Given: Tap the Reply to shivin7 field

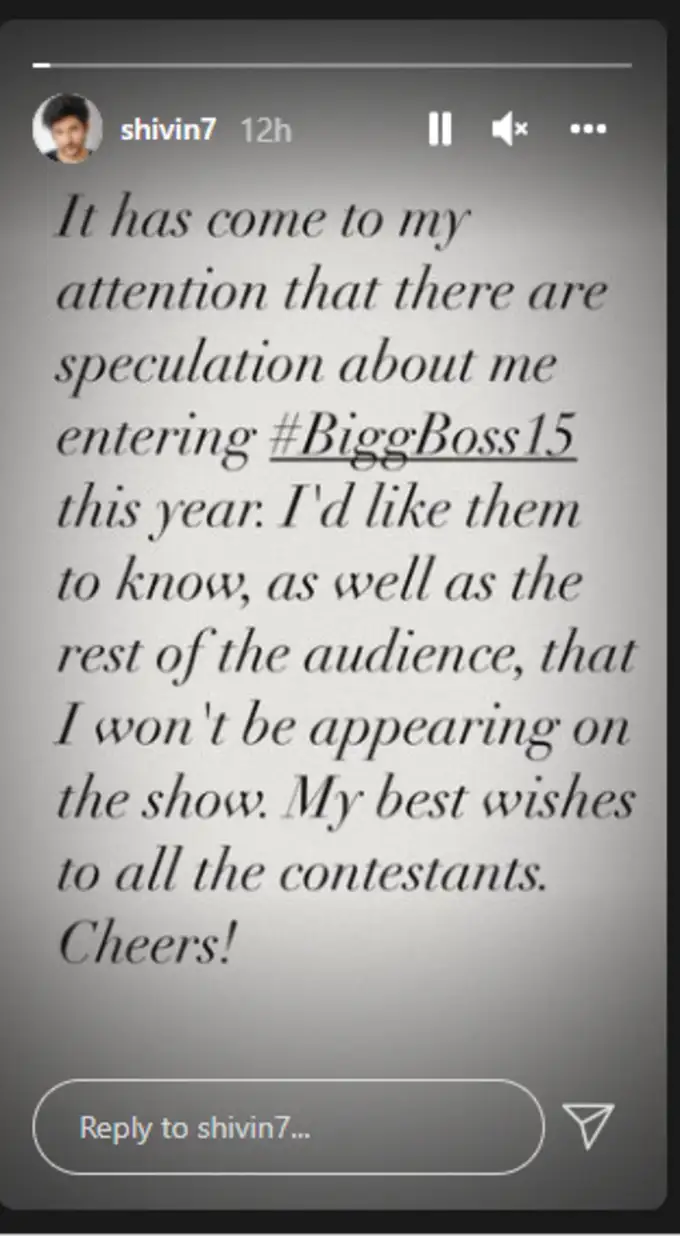Looking at the screenshot, I should [x=288, y=1127].
